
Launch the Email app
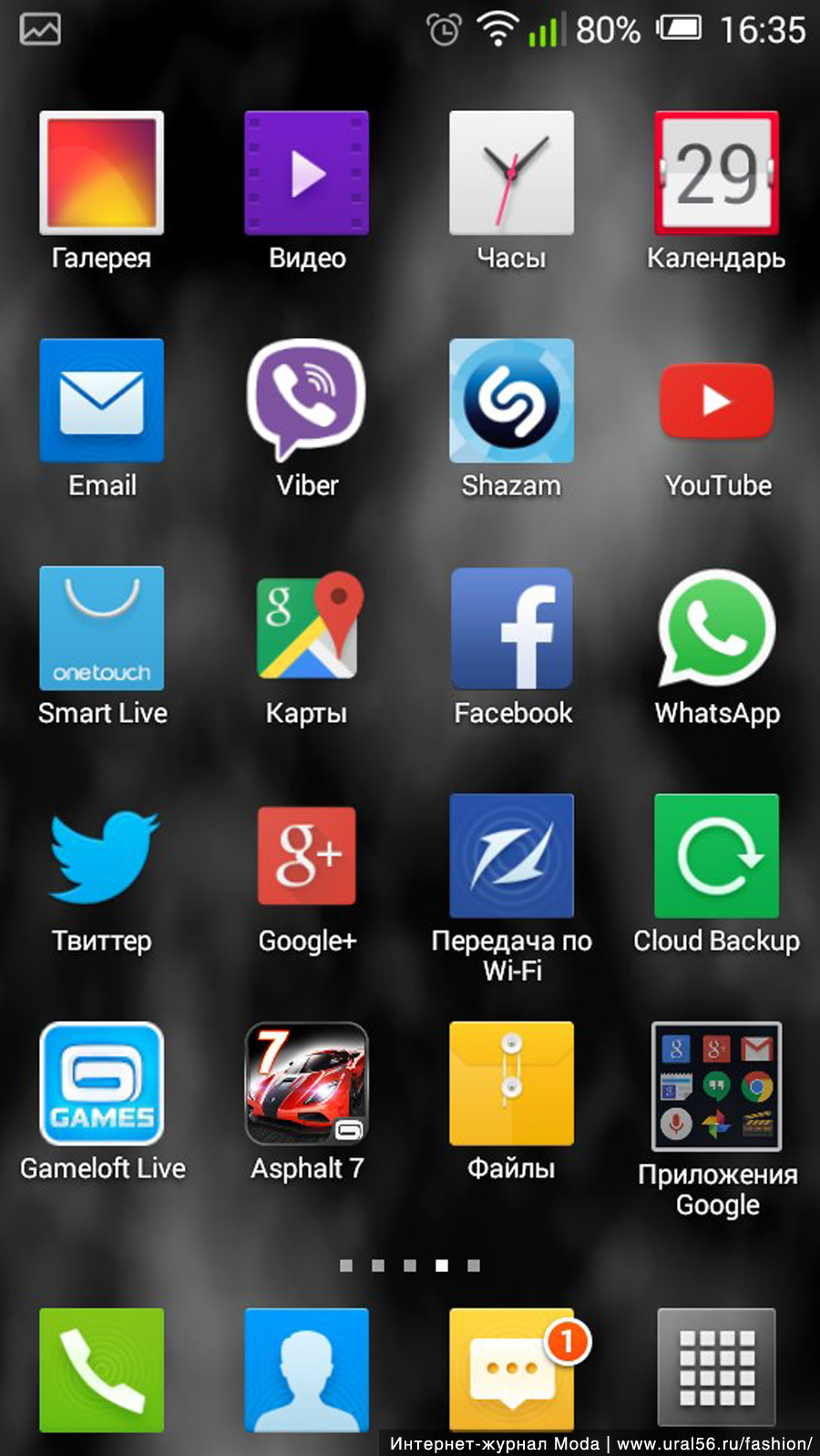tap(101, 401)
